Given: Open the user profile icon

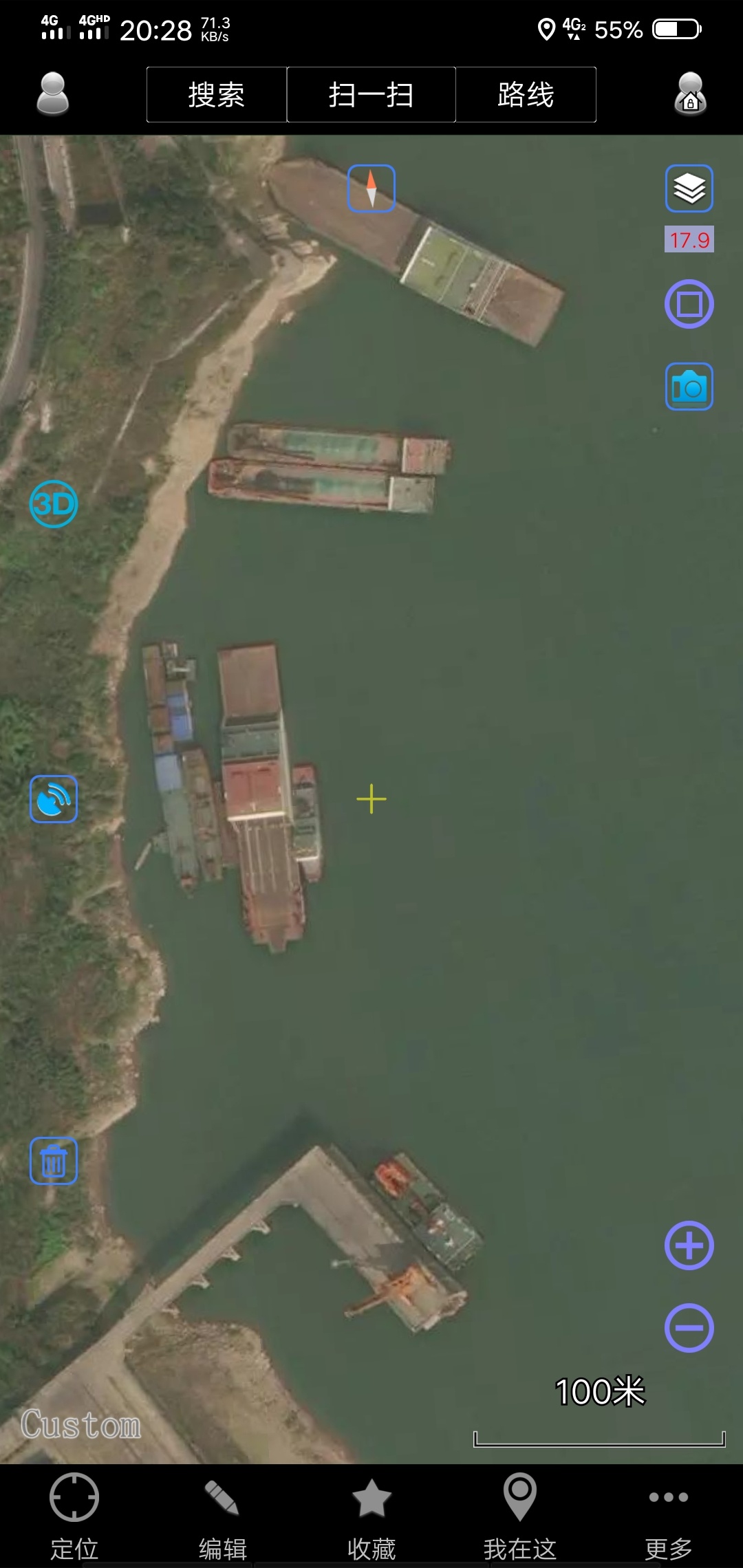Looking at the screenshot, I should 52,94.
